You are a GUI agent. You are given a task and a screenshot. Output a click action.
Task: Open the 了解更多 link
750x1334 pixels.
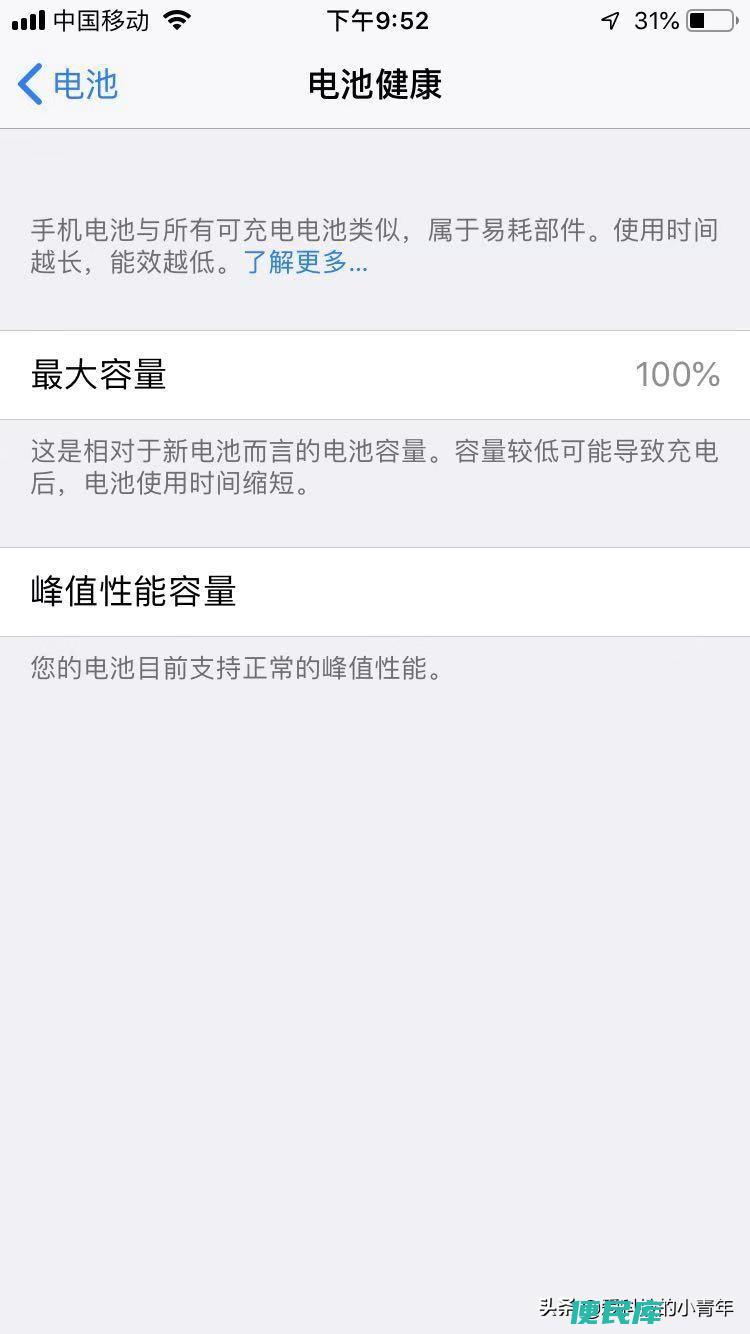[x=306, y=263]
